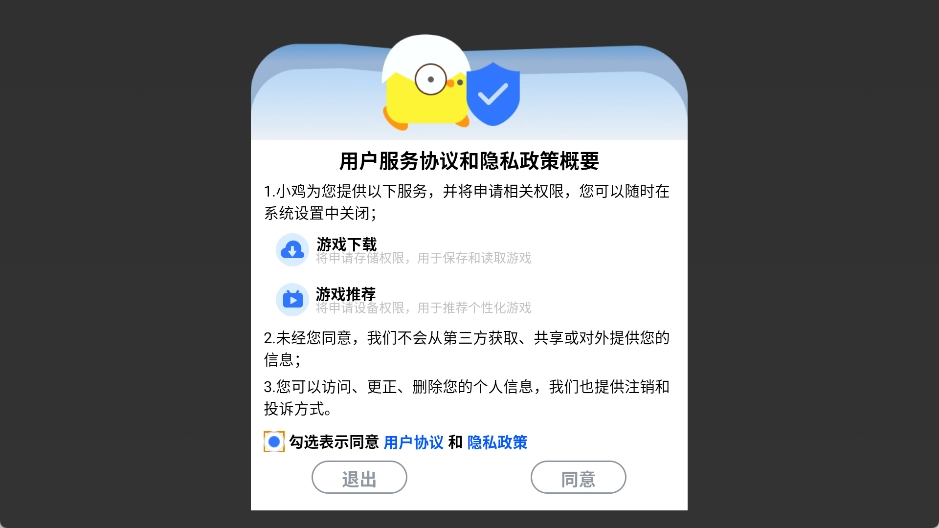Open the 隐私政策 link
939x528 pixels.
497,442
